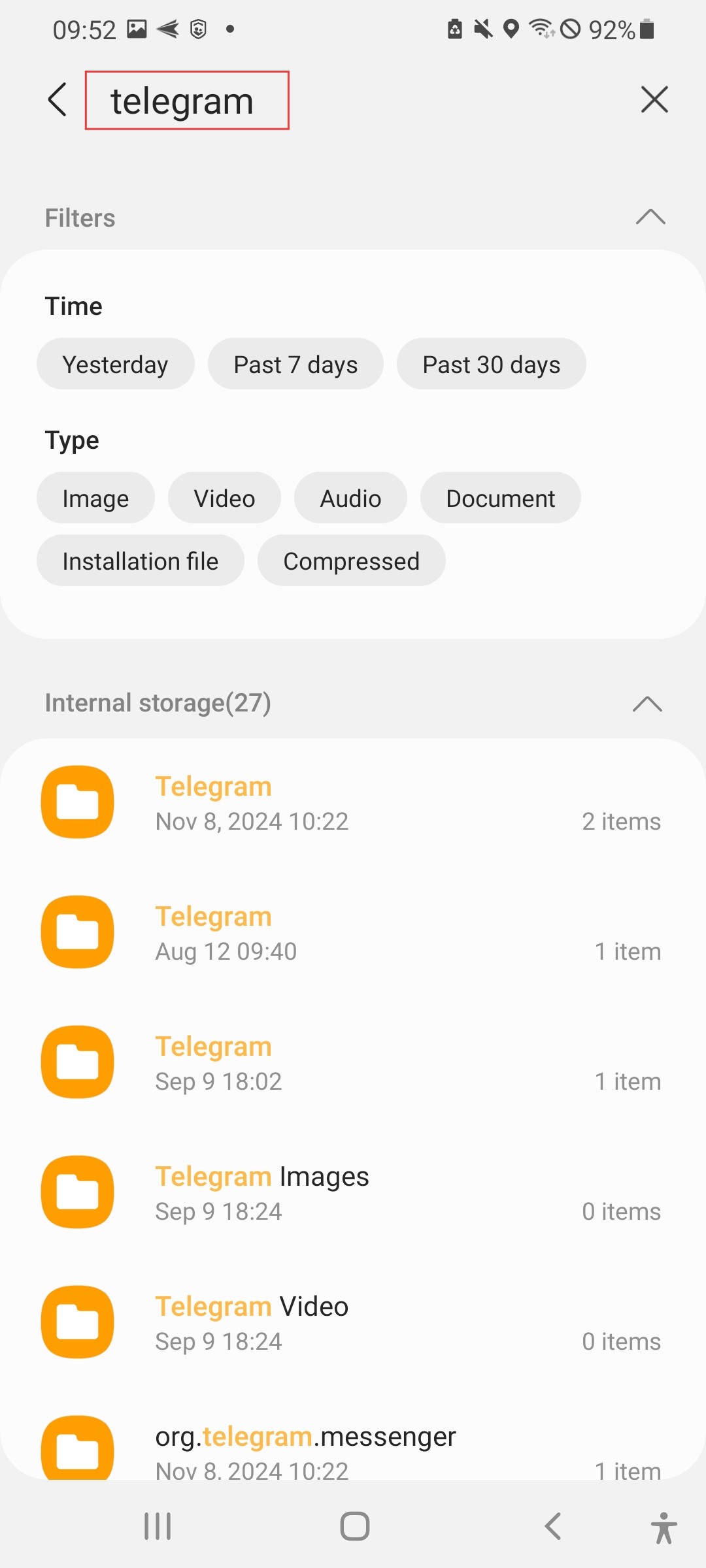Screen dimensions: 706x1568
Task: Tap the back arrow next to search field
Action: pos(58,100)
